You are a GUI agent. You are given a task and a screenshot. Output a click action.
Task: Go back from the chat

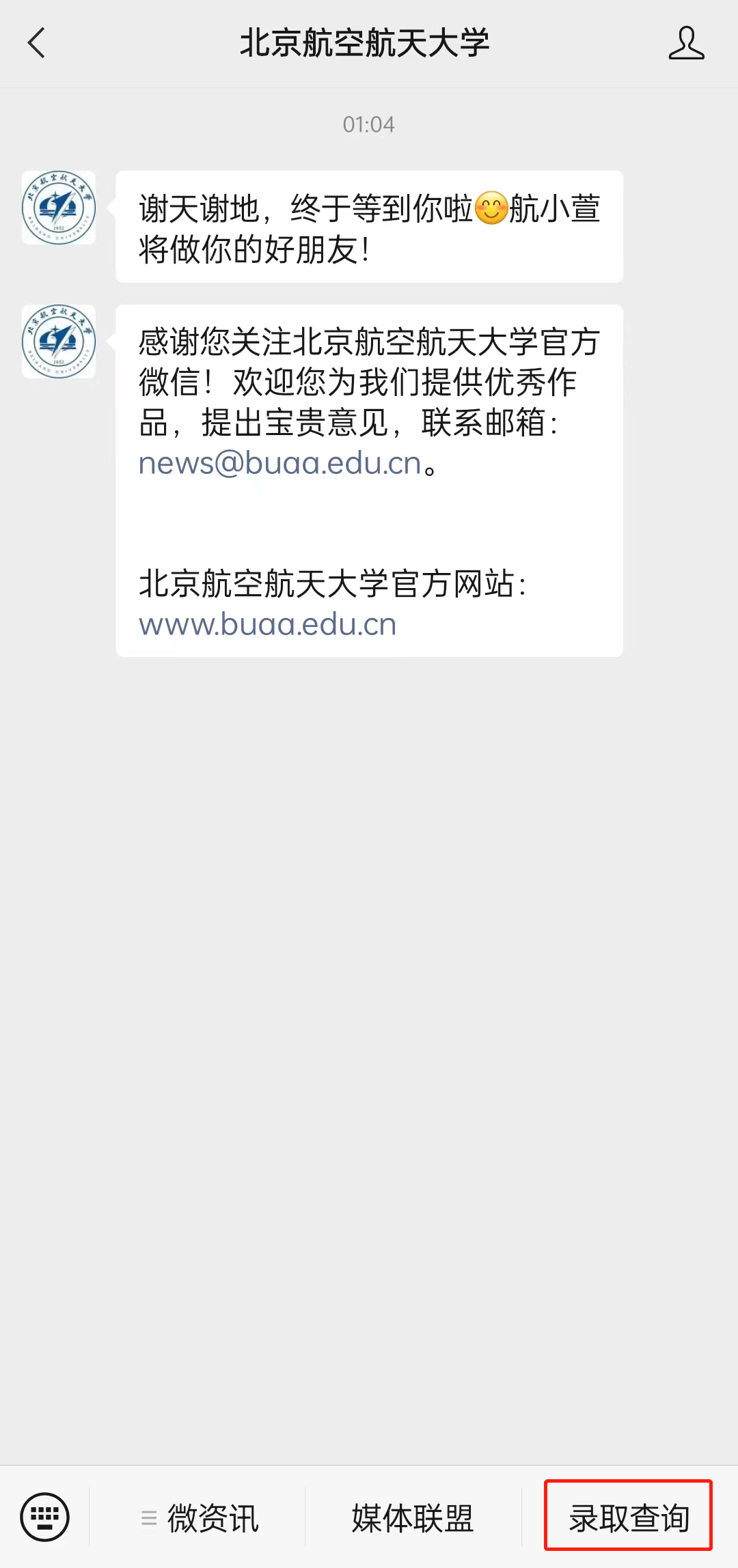click(x=37, y=43)
